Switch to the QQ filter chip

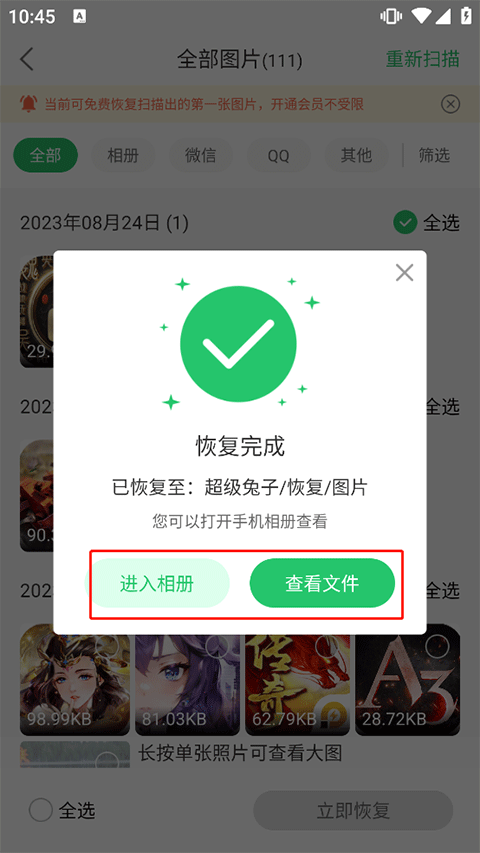279,156
